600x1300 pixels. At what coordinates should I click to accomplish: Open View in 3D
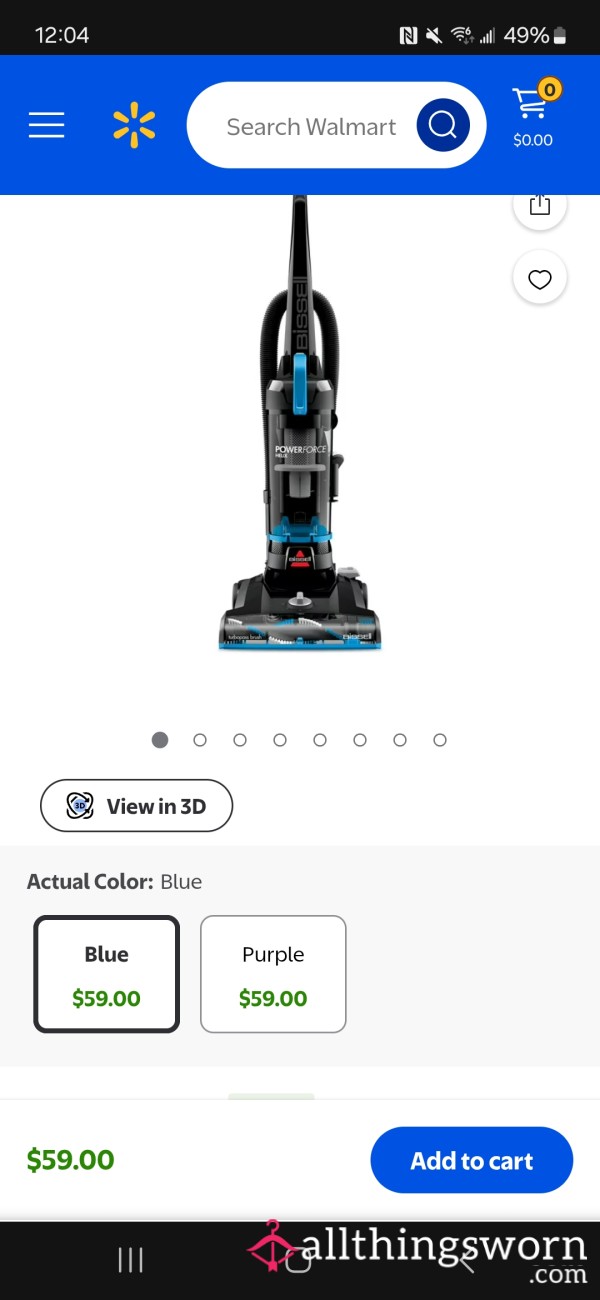coord(136,806)
